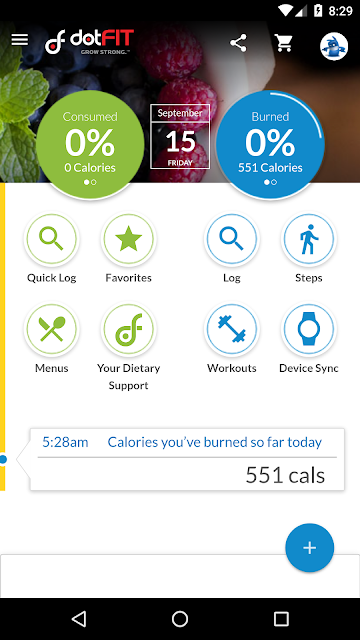This screenshot has height=640, width=360.
Task: Open the calories burned today card
Action: coord(187,459)
